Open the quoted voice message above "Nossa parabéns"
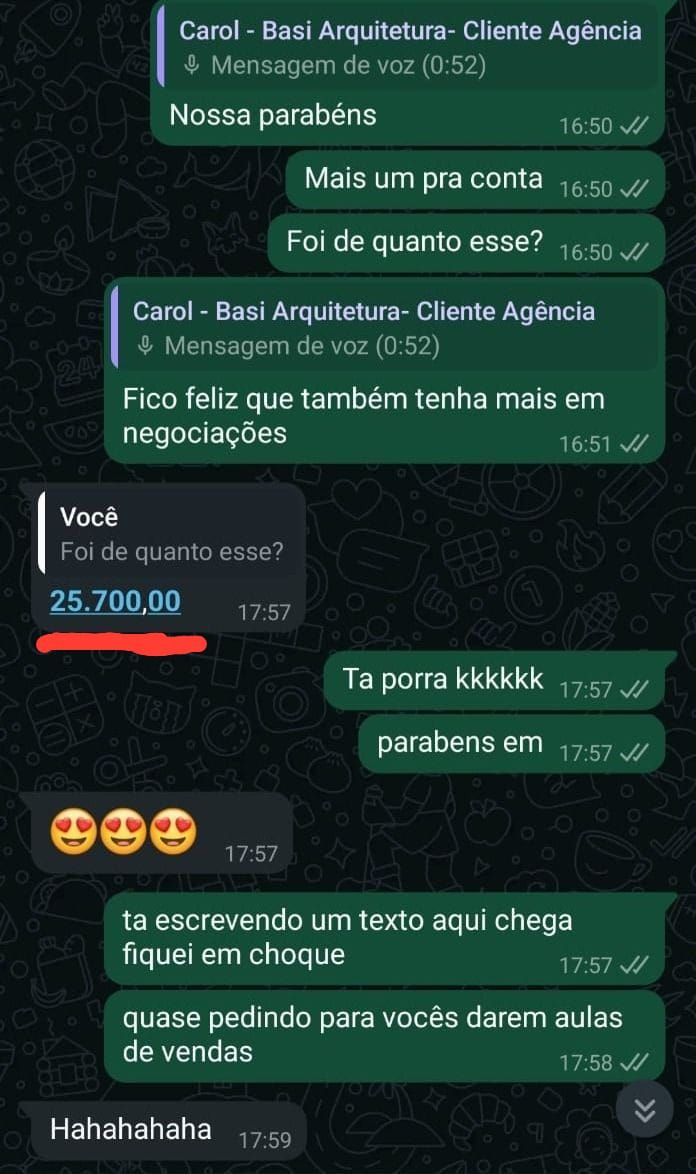The image size is (696, 1174). (x=408, y=48)
